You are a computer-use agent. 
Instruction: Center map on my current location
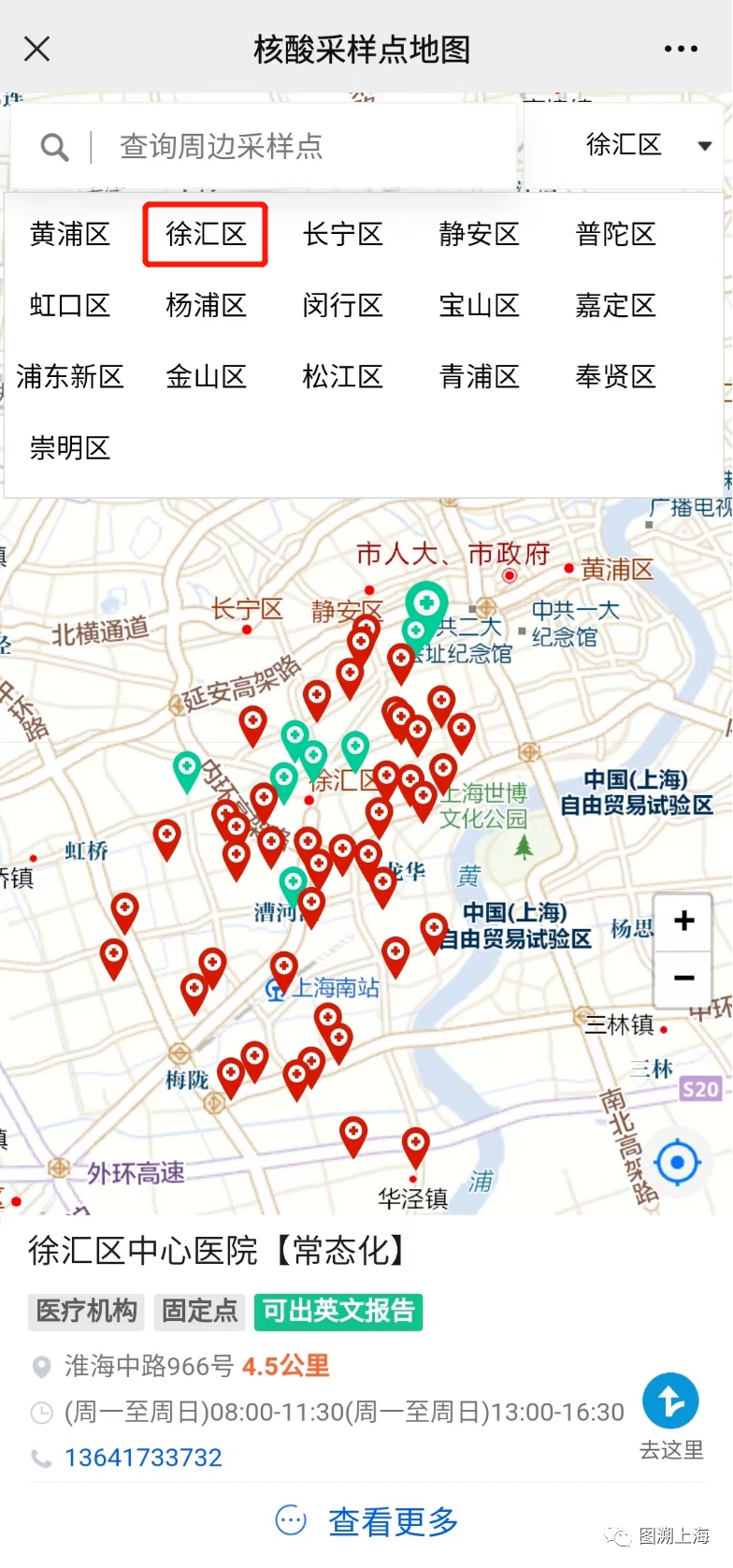point(678,1163)
